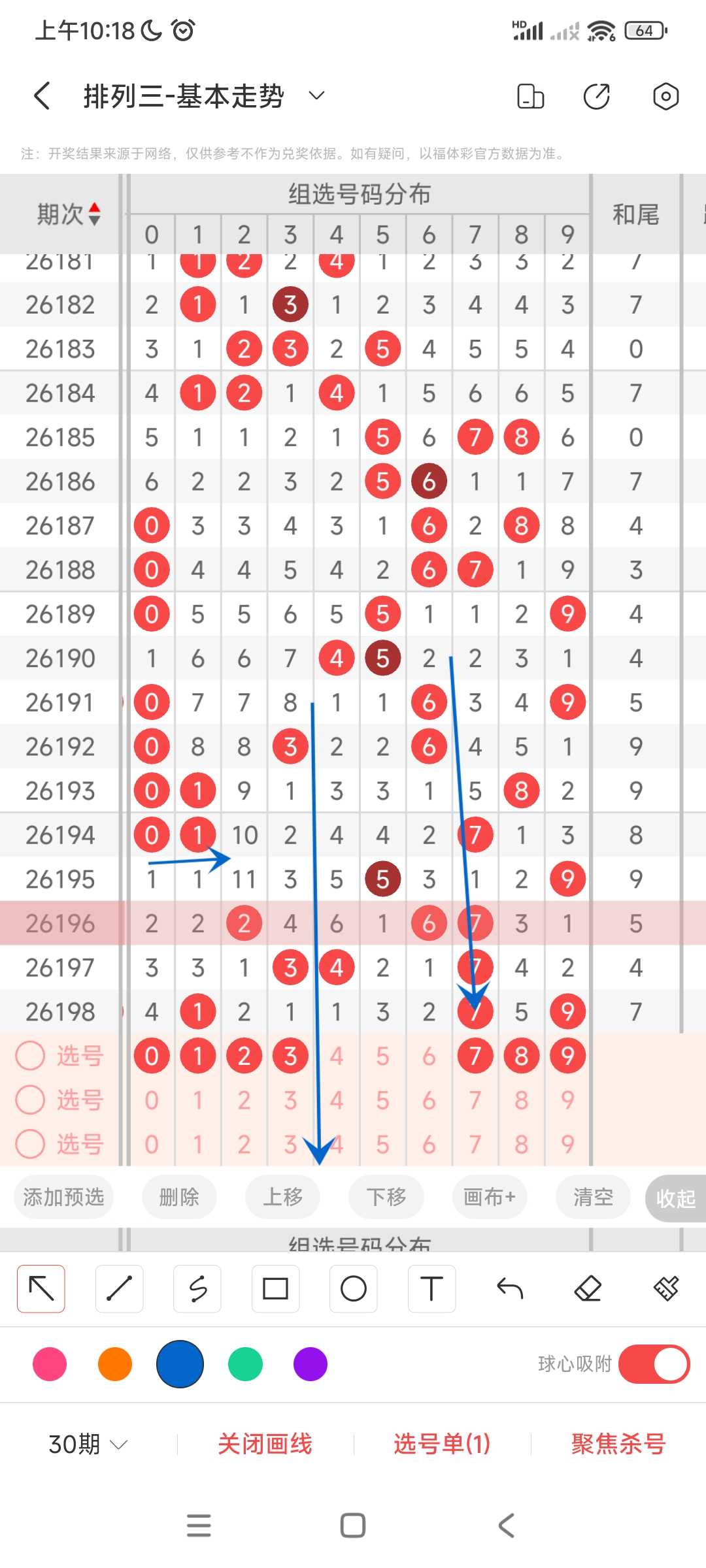Select the rectangle drawing tool
Screen dimensions: 706x1568
click(x=275, y=1288)
